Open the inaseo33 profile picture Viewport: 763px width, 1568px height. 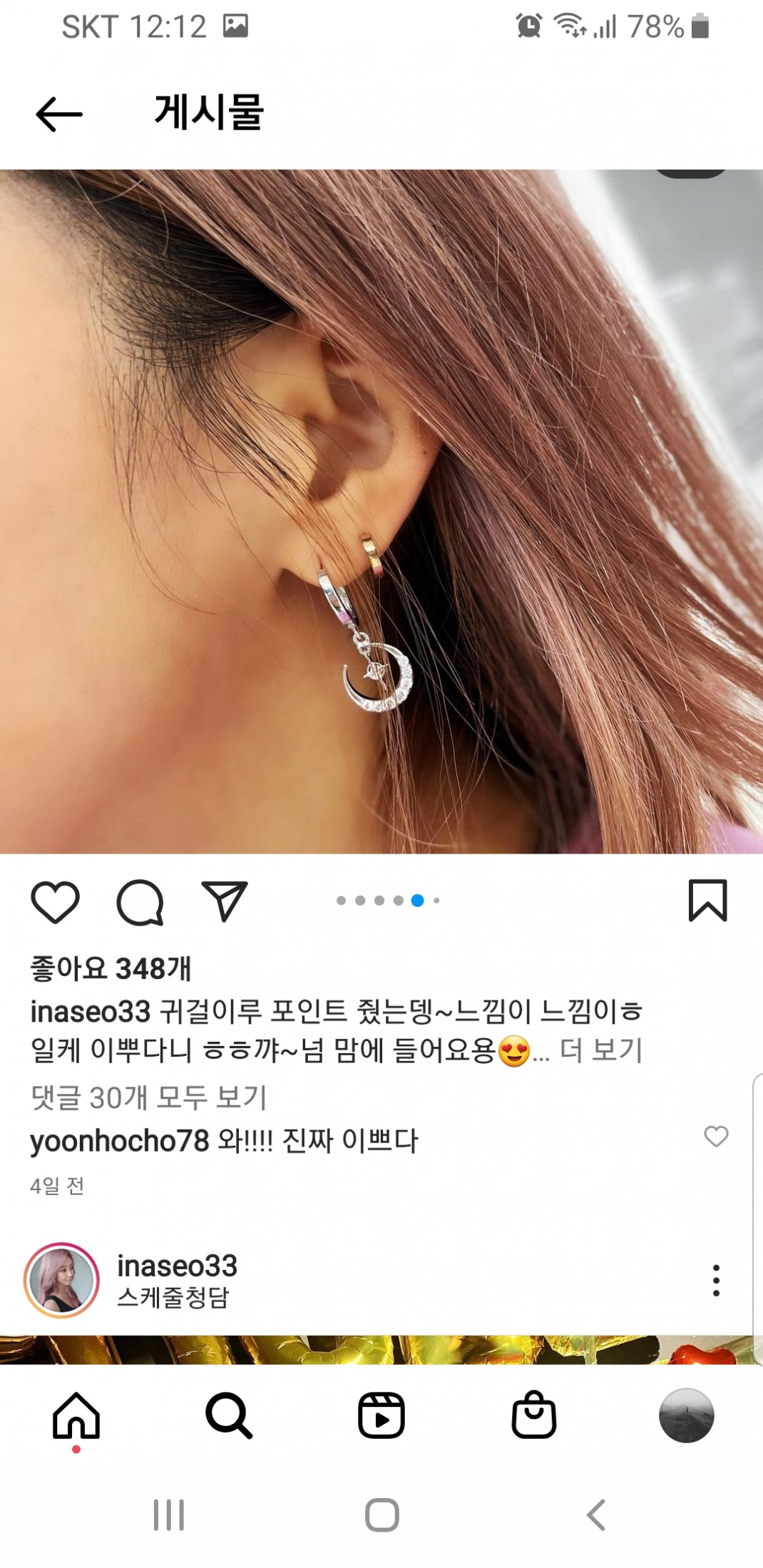(62, 1281)
